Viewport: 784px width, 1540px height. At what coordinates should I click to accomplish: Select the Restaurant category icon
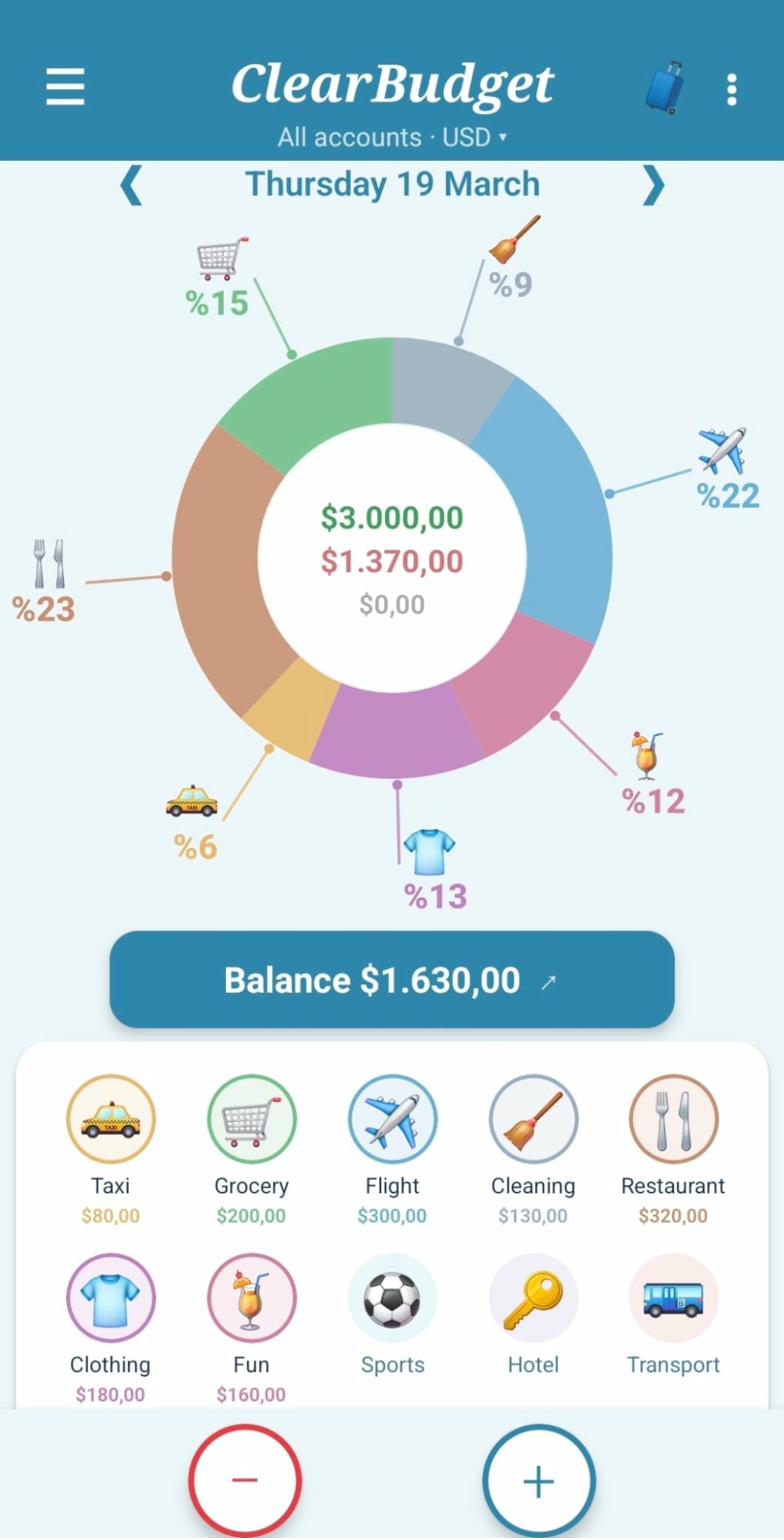pos(673,1118)
